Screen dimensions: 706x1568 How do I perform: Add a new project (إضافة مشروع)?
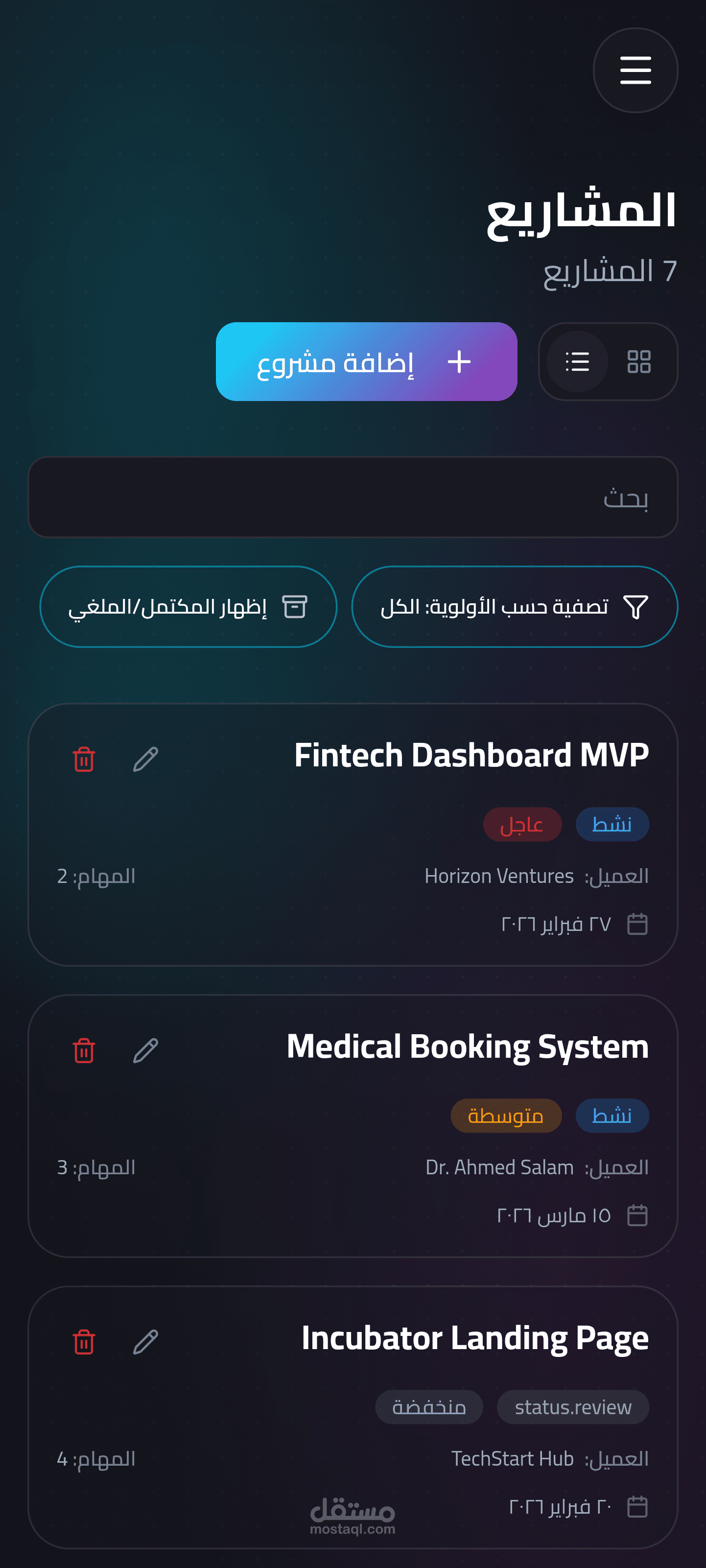click(x=366, y=361)
